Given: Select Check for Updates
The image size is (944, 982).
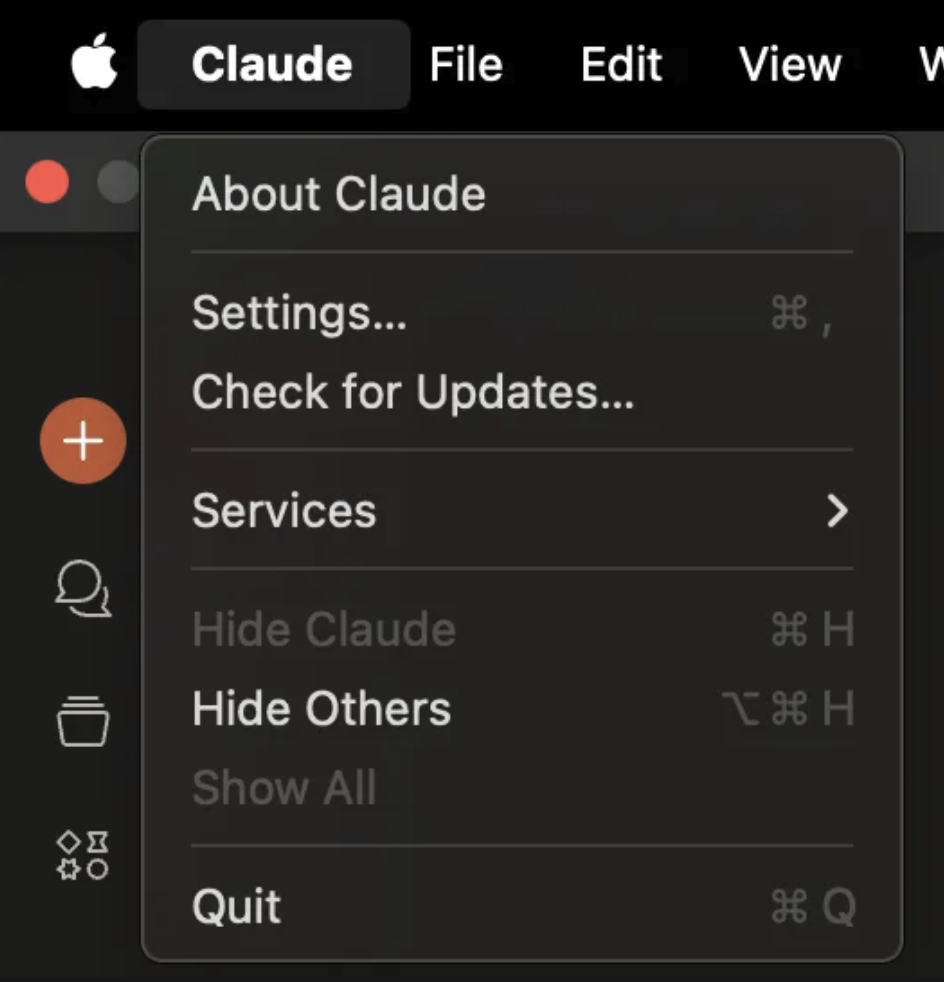Looking at the screenshot, I should click(x=412, y=392).
